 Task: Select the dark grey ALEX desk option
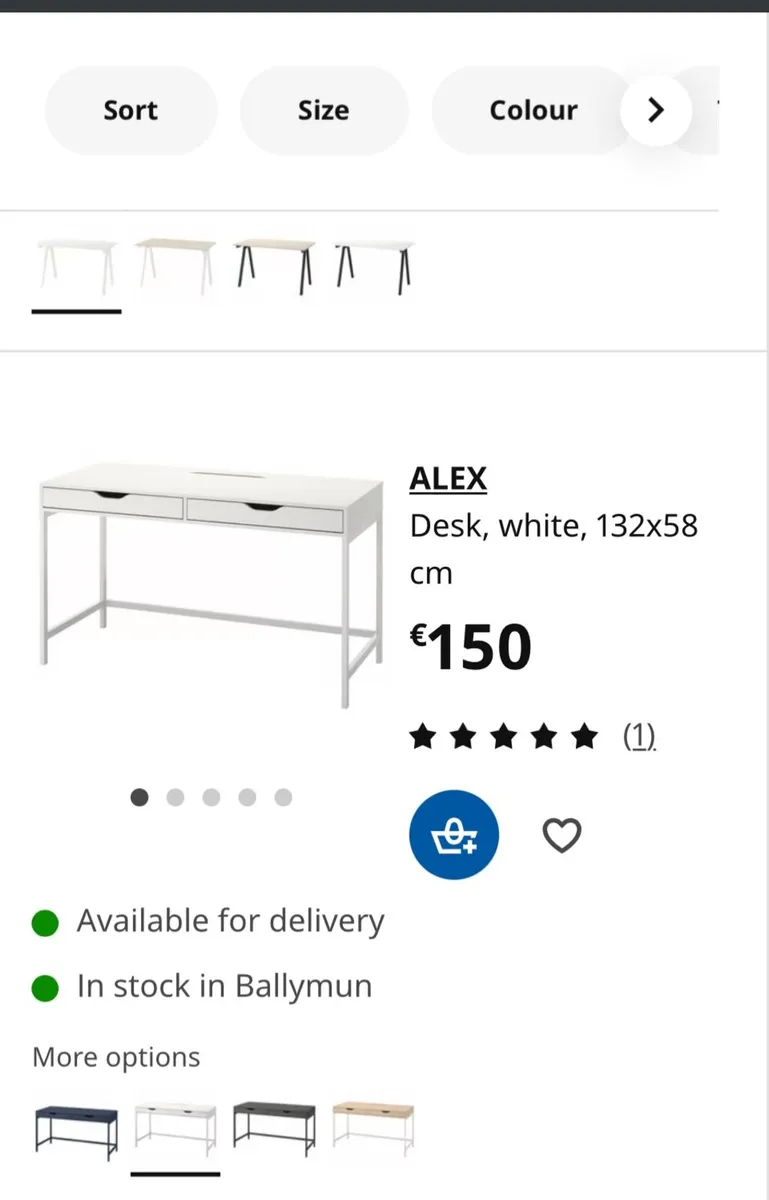click(274, 1128)
